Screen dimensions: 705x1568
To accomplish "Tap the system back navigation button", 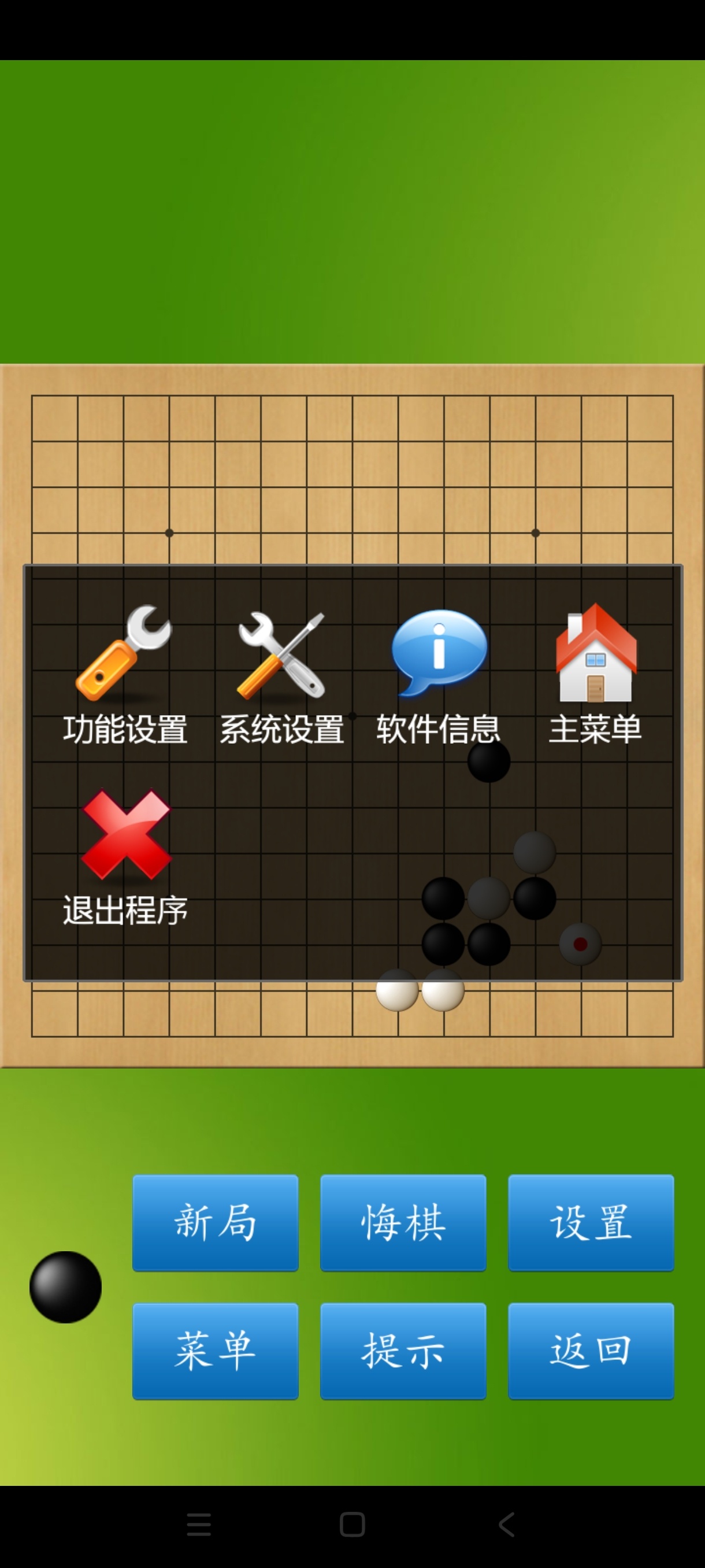I will click(507, 1525).
